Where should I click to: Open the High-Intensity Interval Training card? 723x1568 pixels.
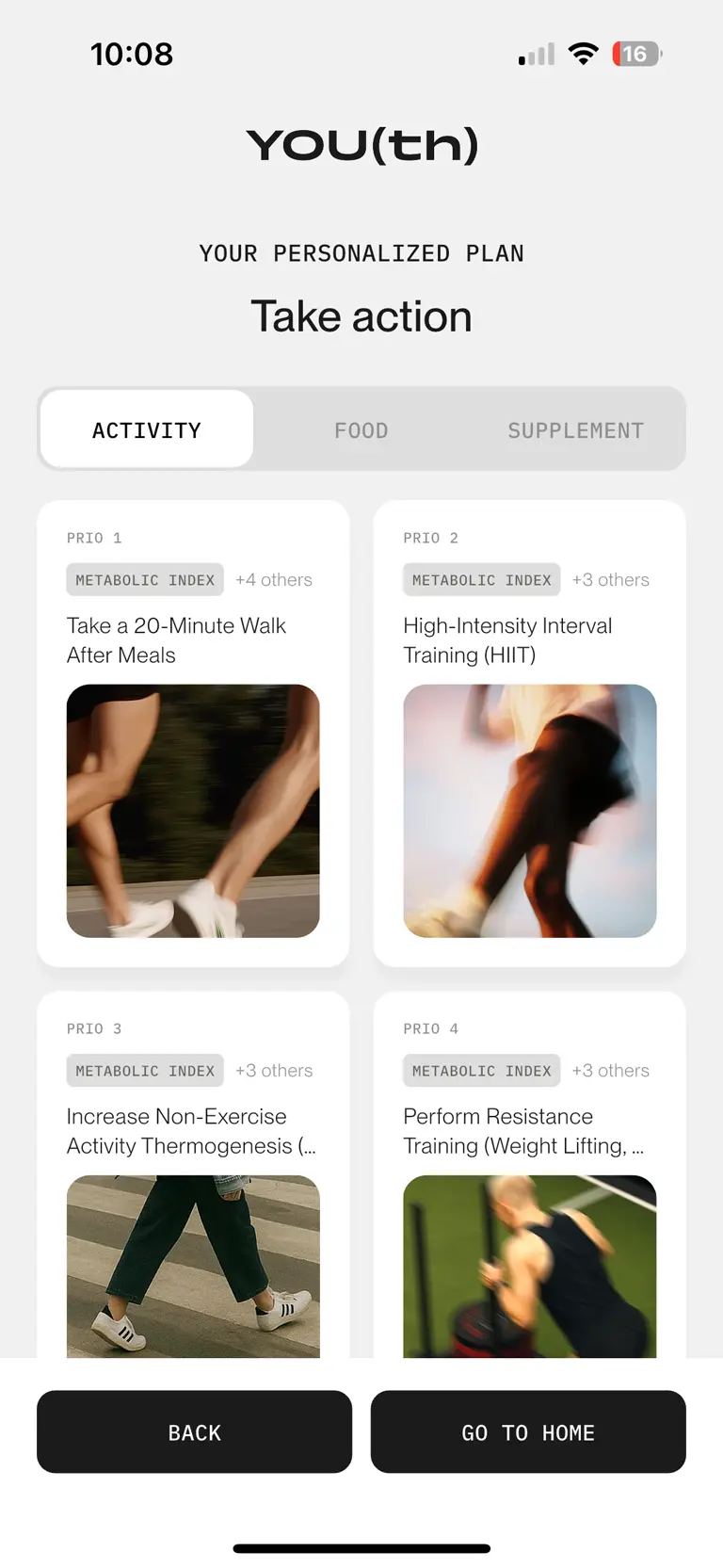click(x=529, y=733)
